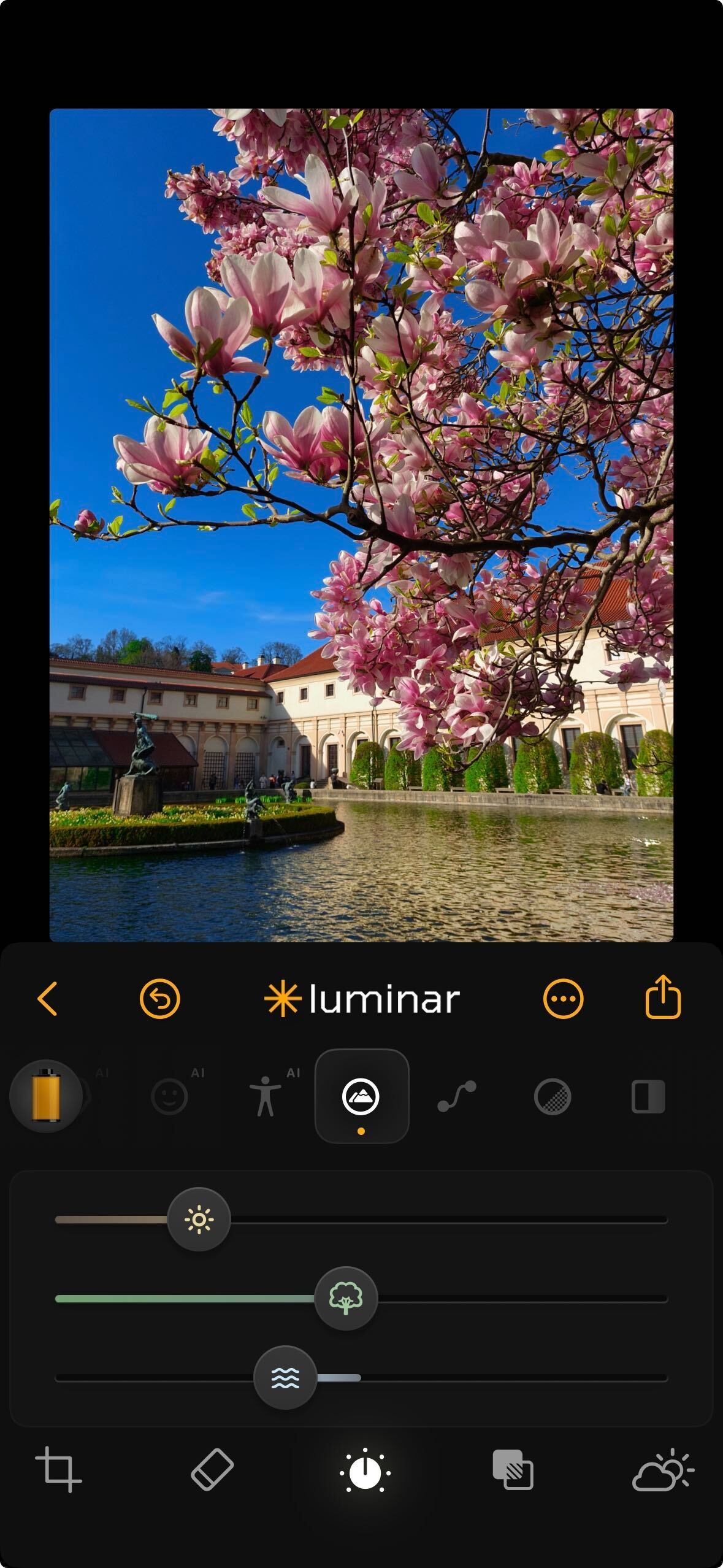Tap the tree foliage slider handle
This screenshot has height=1568, width=723.
346,1298
